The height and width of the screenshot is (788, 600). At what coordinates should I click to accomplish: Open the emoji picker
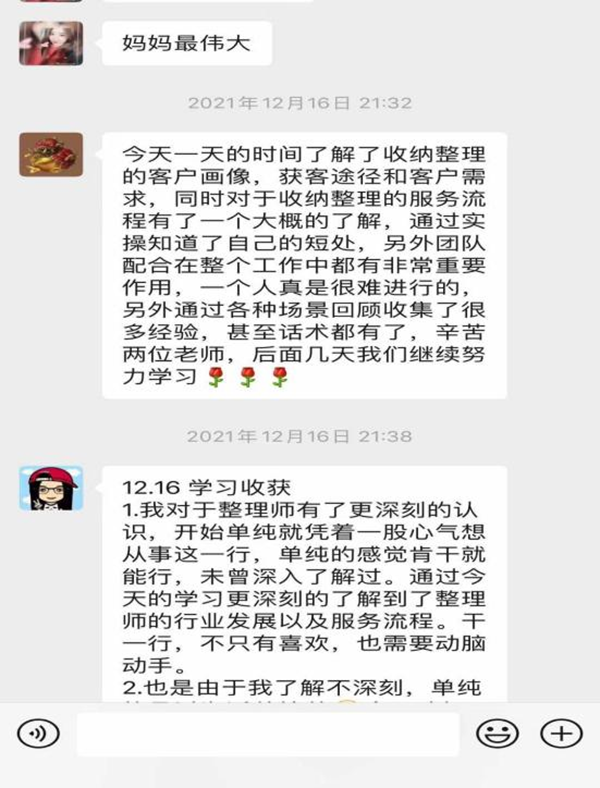(494, 733)
